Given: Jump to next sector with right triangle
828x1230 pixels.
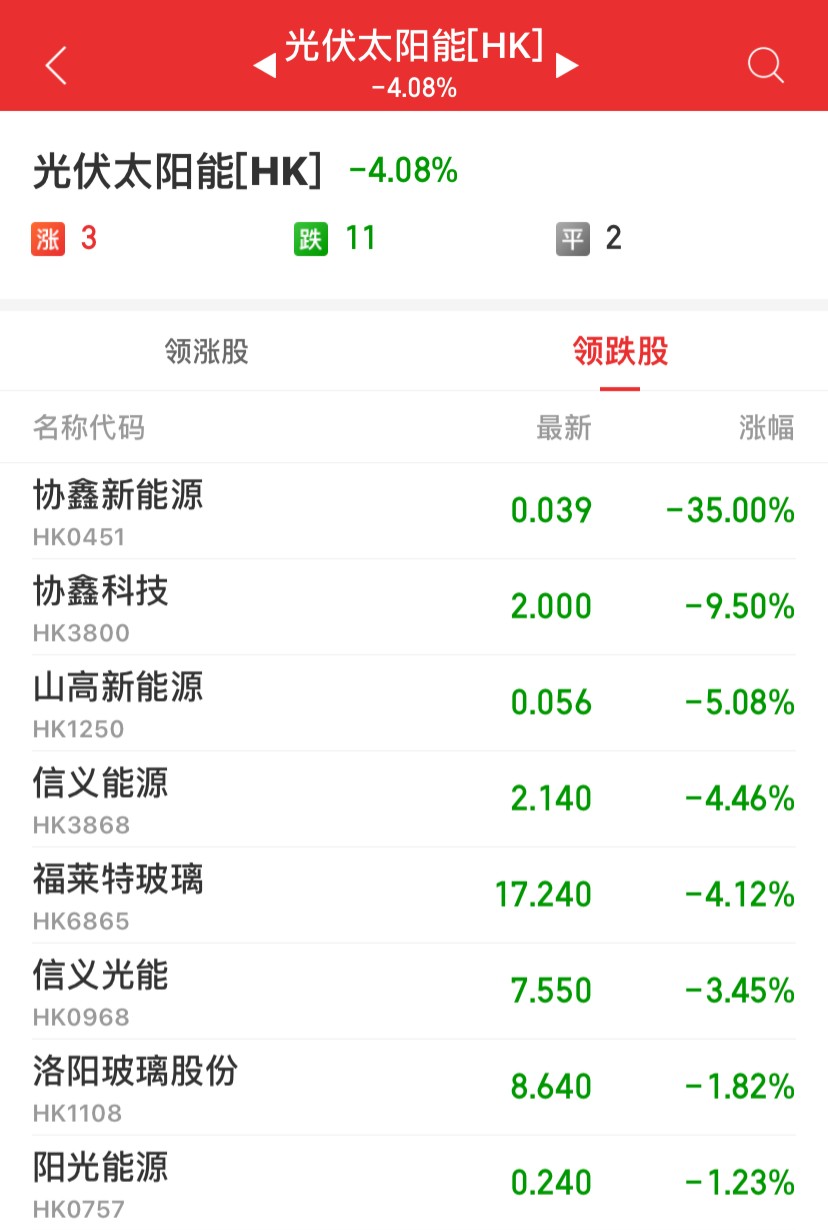Looking at the screenshot, I should (567, 66).
